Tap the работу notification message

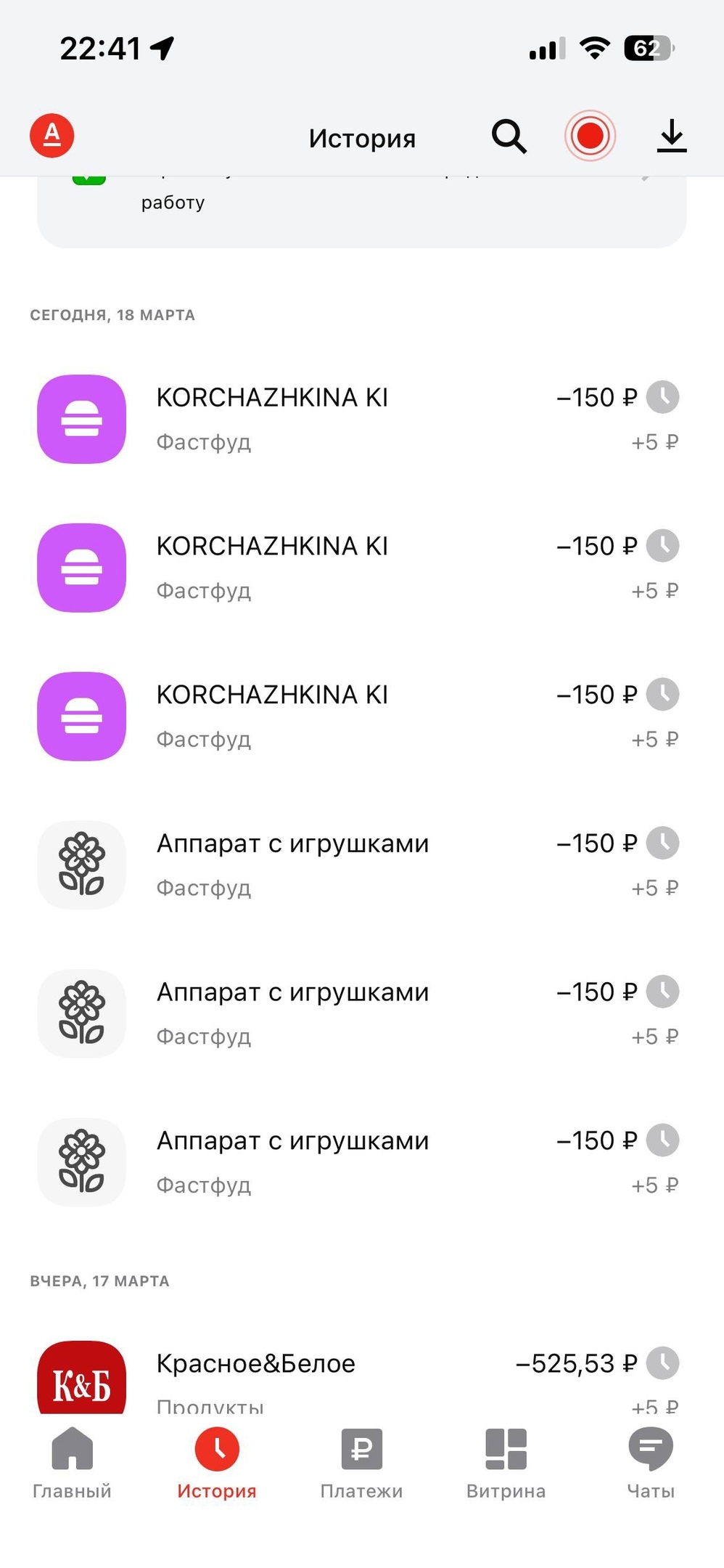click(x=174, y=202)
